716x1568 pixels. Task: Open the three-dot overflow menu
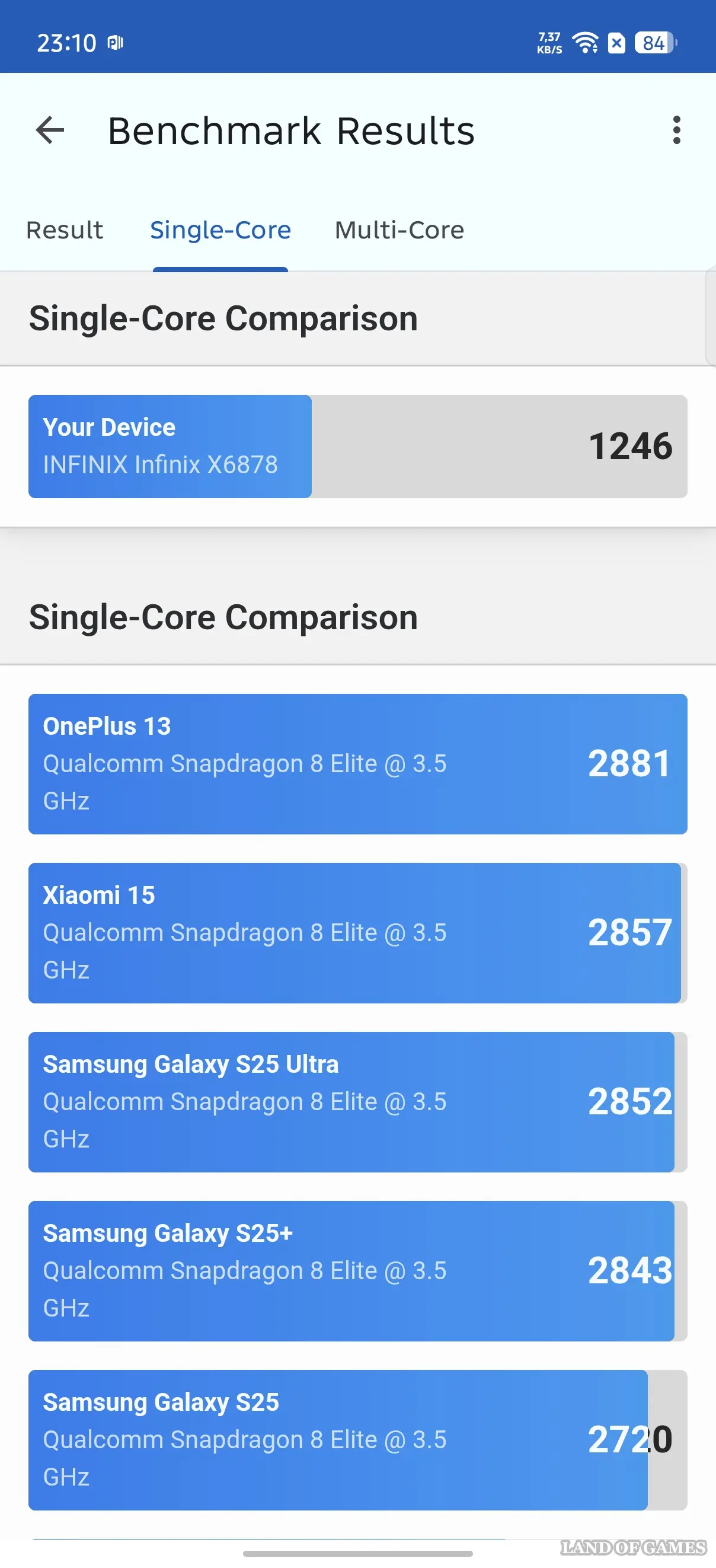click(676, 130)
